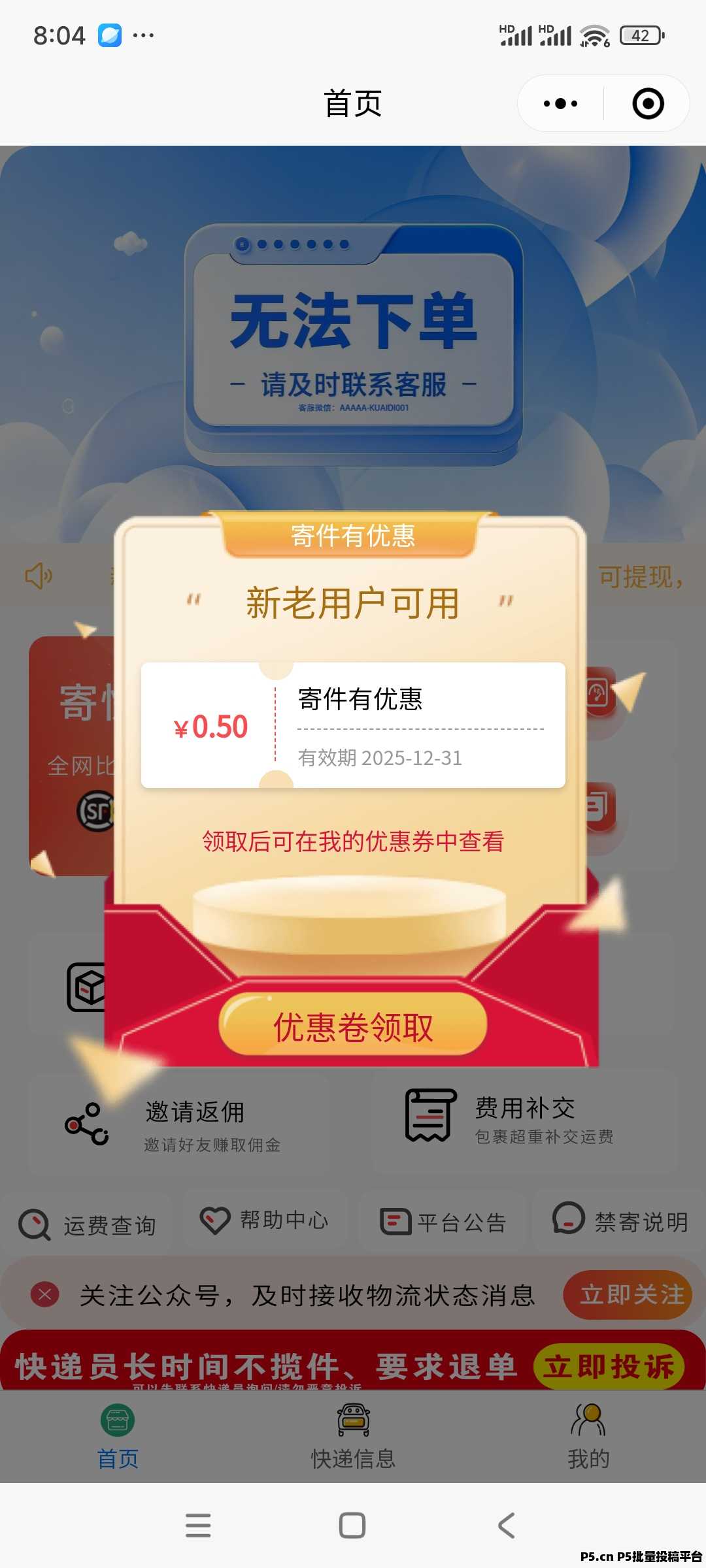Dismiss the 关注公众号 follow banner
Screen dimensions: 706x1568
point(45,1294)
